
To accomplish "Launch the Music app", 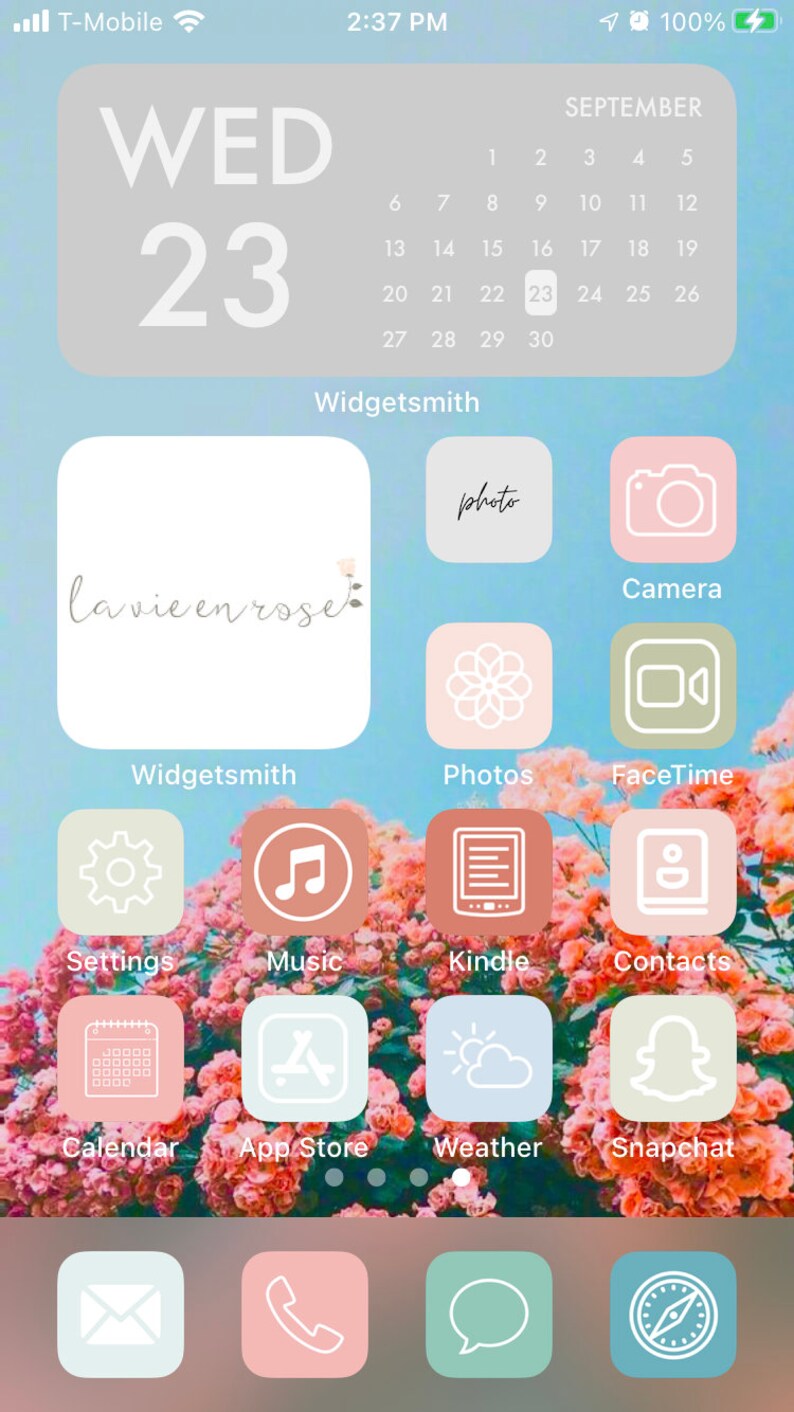I will [x=304, y=871].
